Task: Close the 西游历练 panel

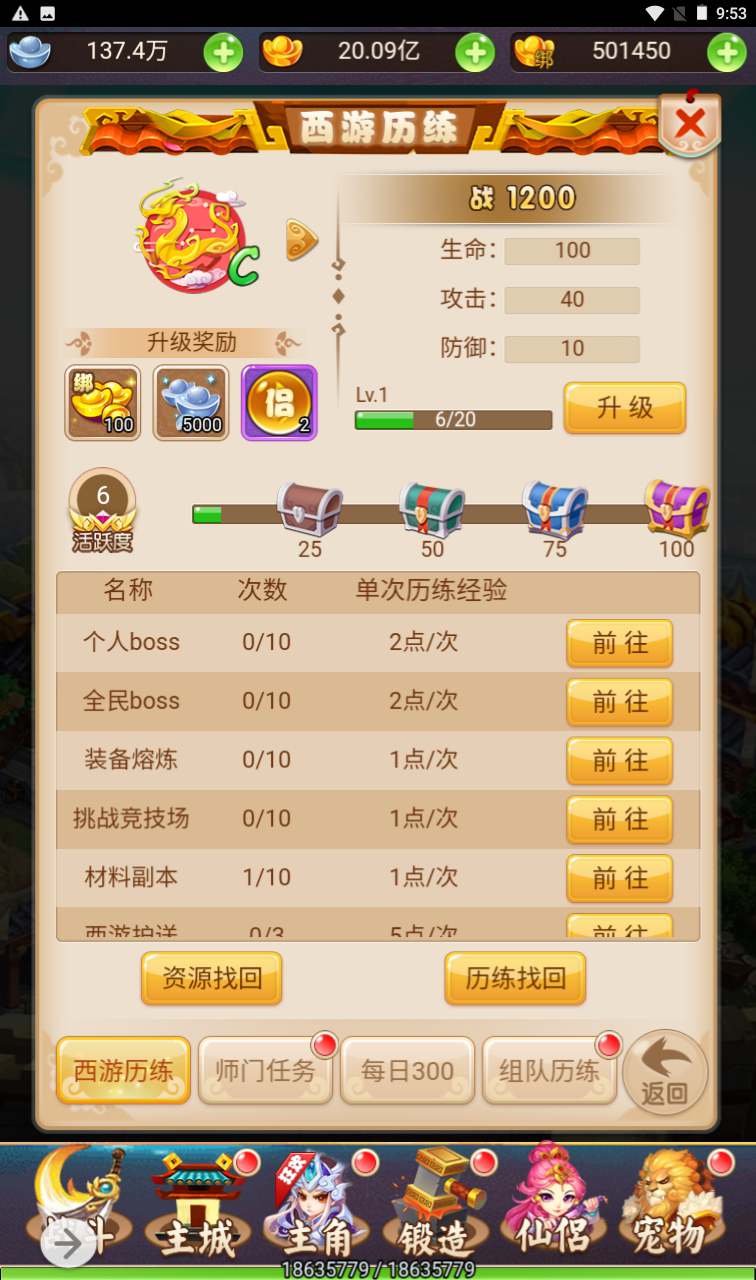Action: tap(690, 123)
